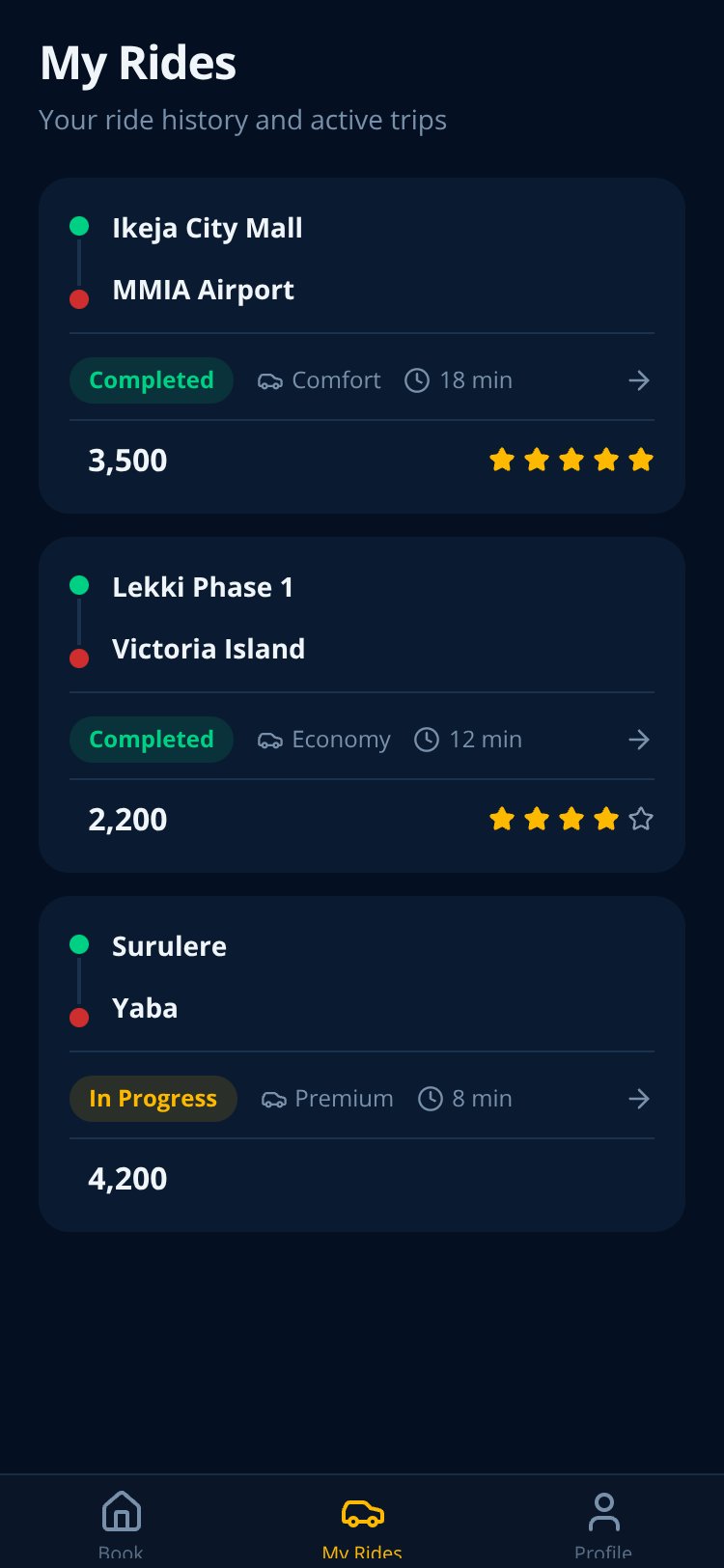Go to the Profile tab
The image size is (724, 1568).
(x=603, y=1524)
